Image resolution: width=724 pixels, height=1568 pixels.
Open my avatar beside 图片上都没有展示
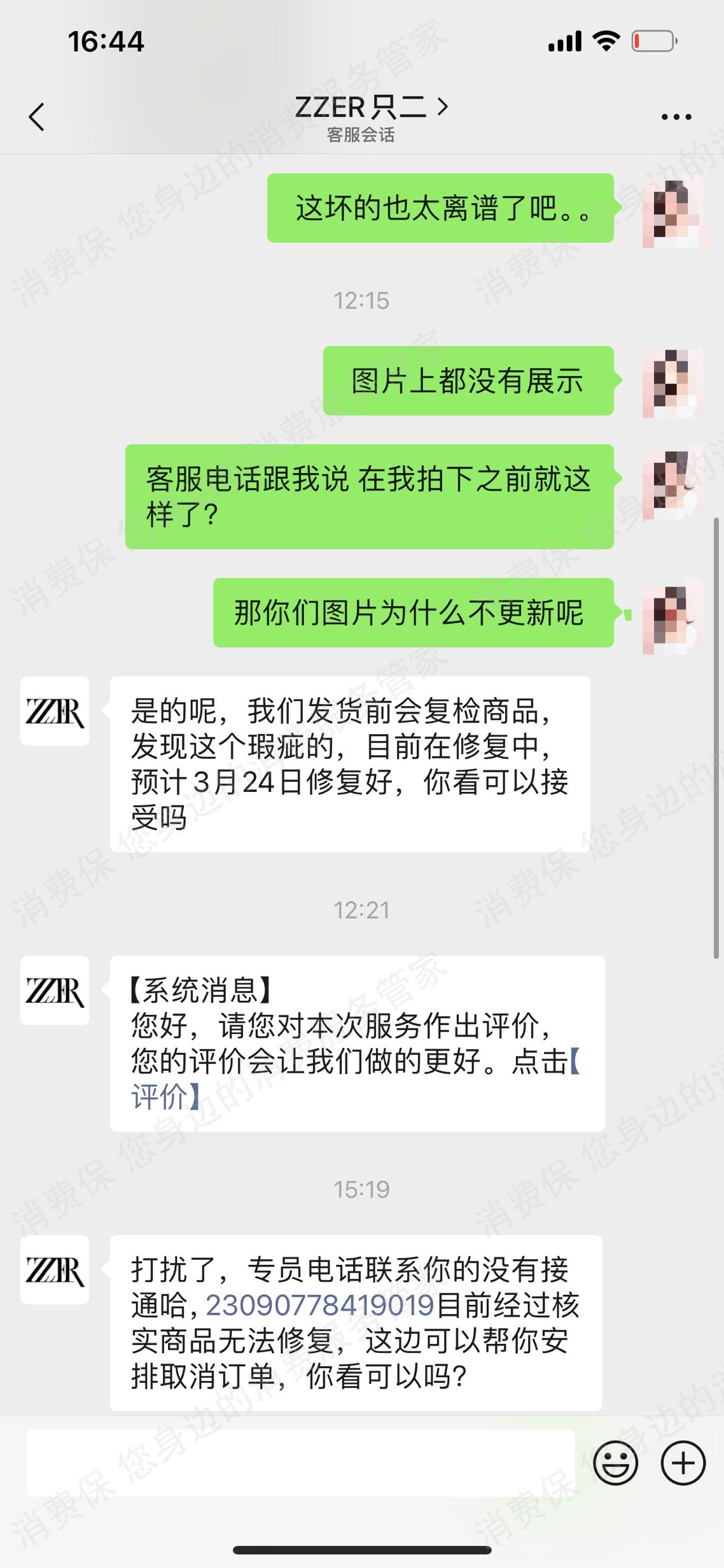(673, 382)
